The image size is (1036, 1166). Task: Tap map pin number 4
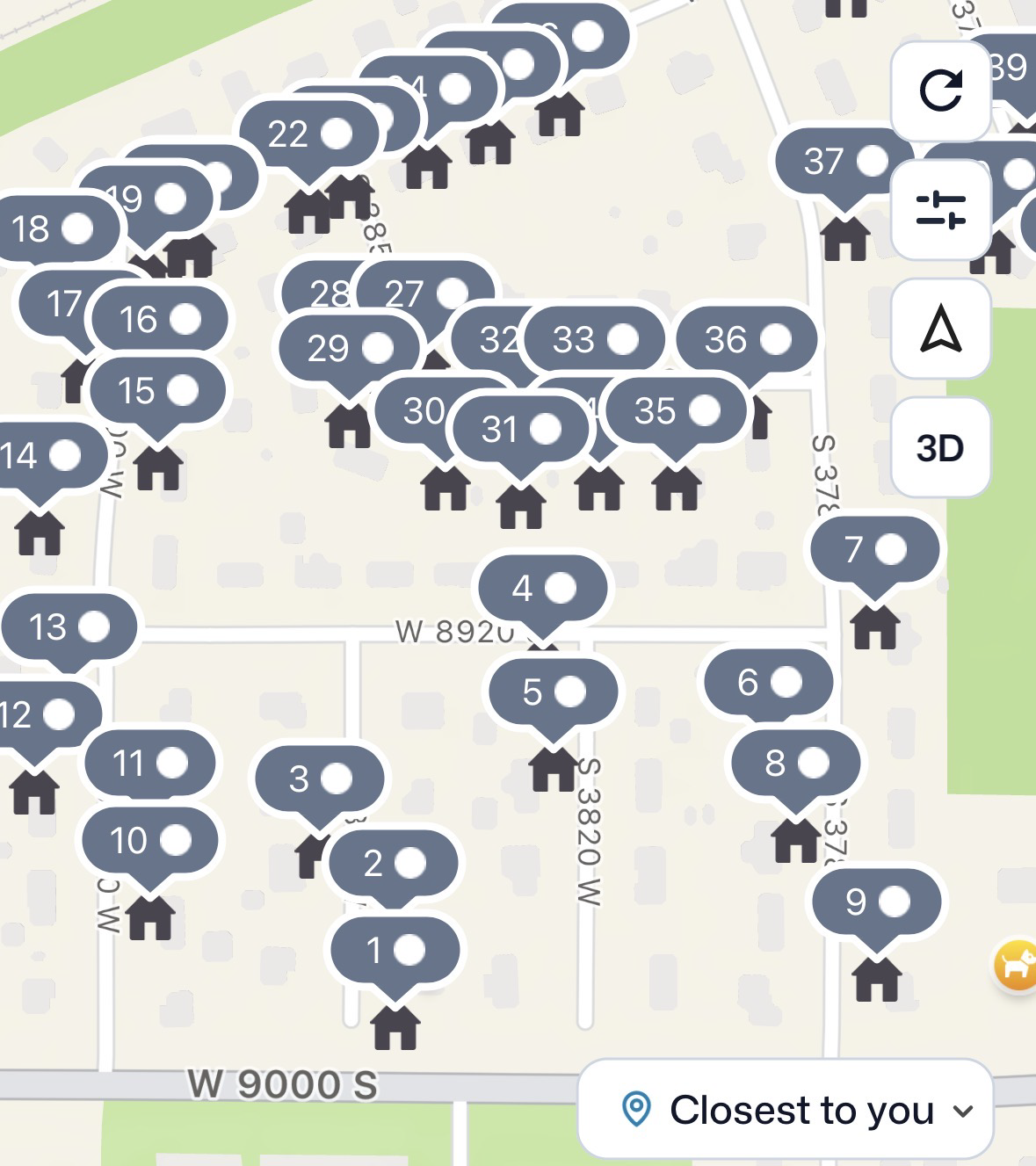tap(542, 588)
